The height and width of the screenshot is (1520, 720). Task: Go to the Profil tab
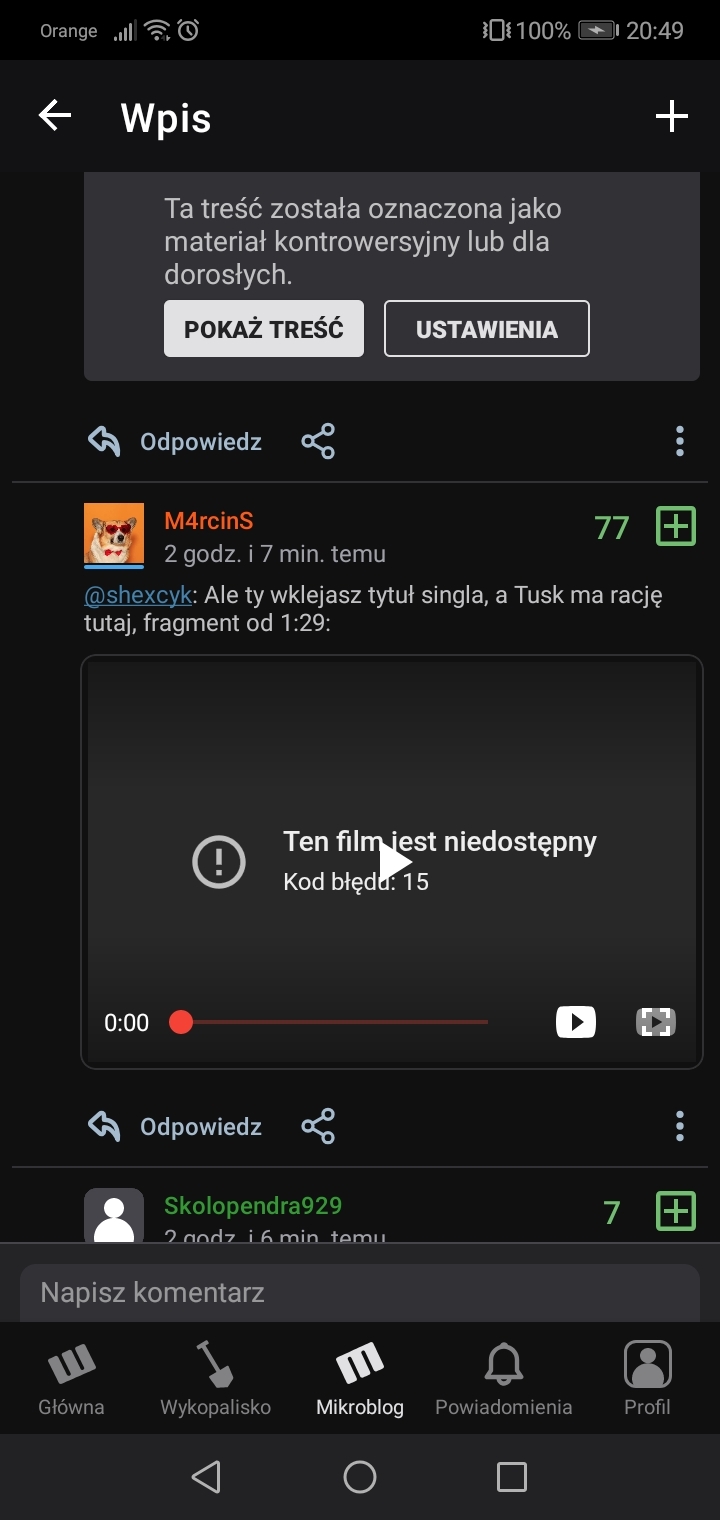click(x=647, y=1380)
